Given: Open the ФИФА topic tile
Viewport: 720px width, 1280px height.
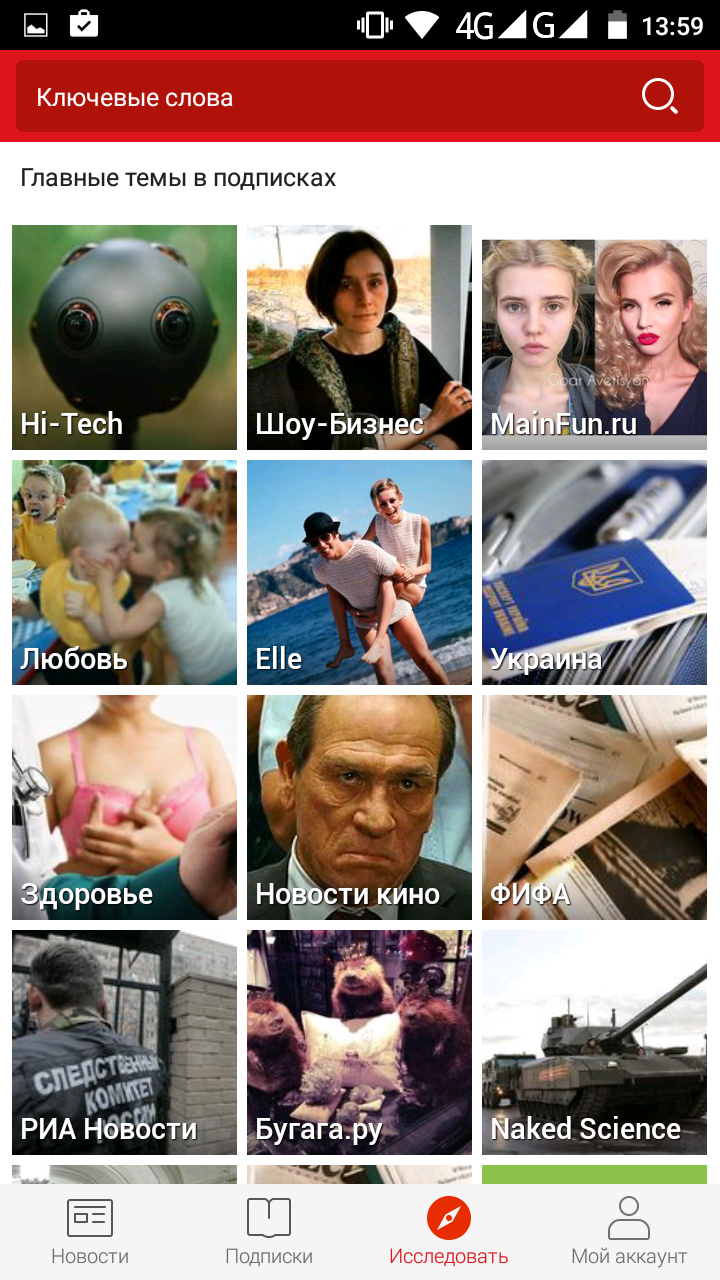Looking at the screenshot, I should click(x=594, y=807).
